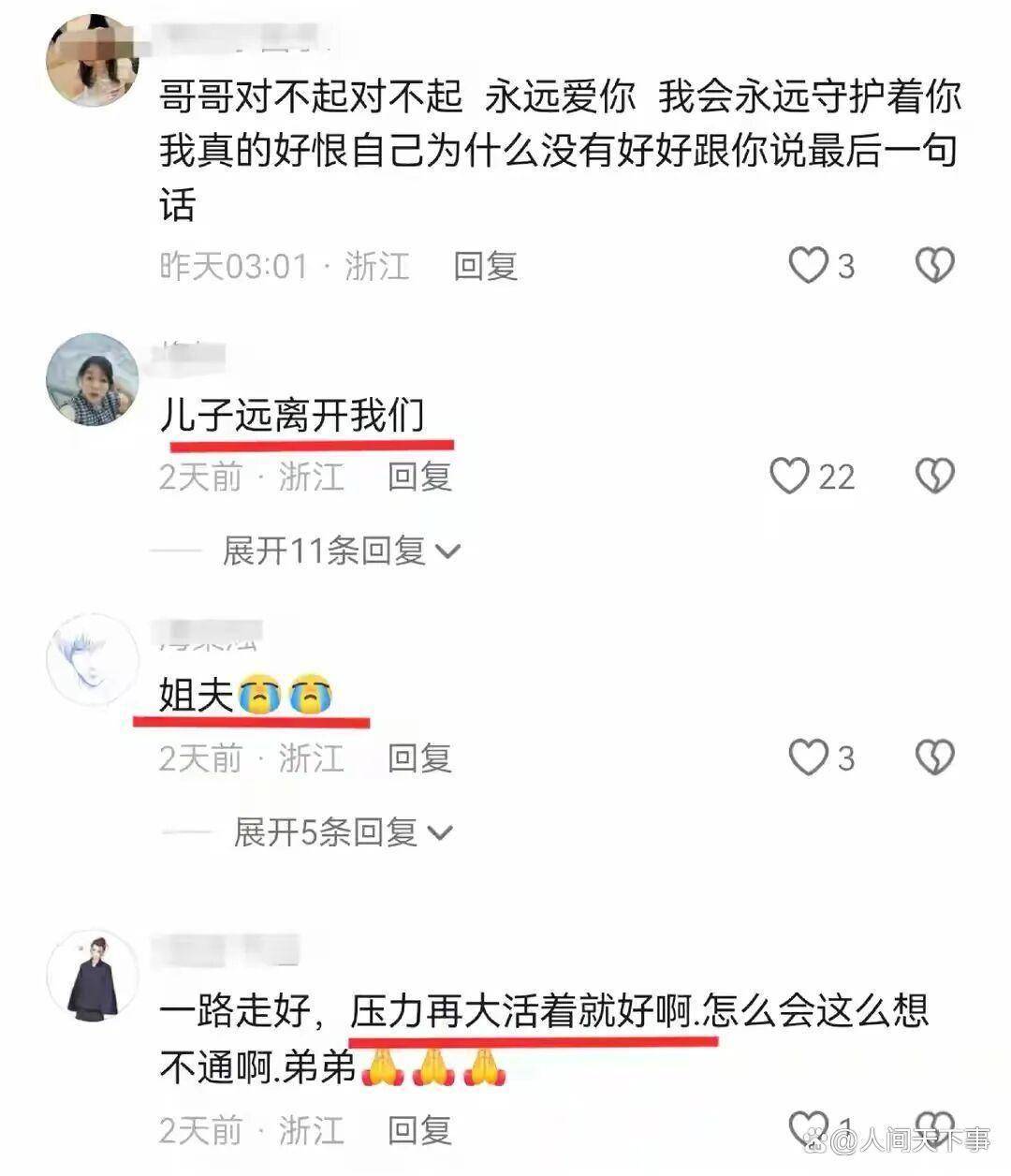Open avatar of the 儿子远离开我们 commenter

(93, 379)
